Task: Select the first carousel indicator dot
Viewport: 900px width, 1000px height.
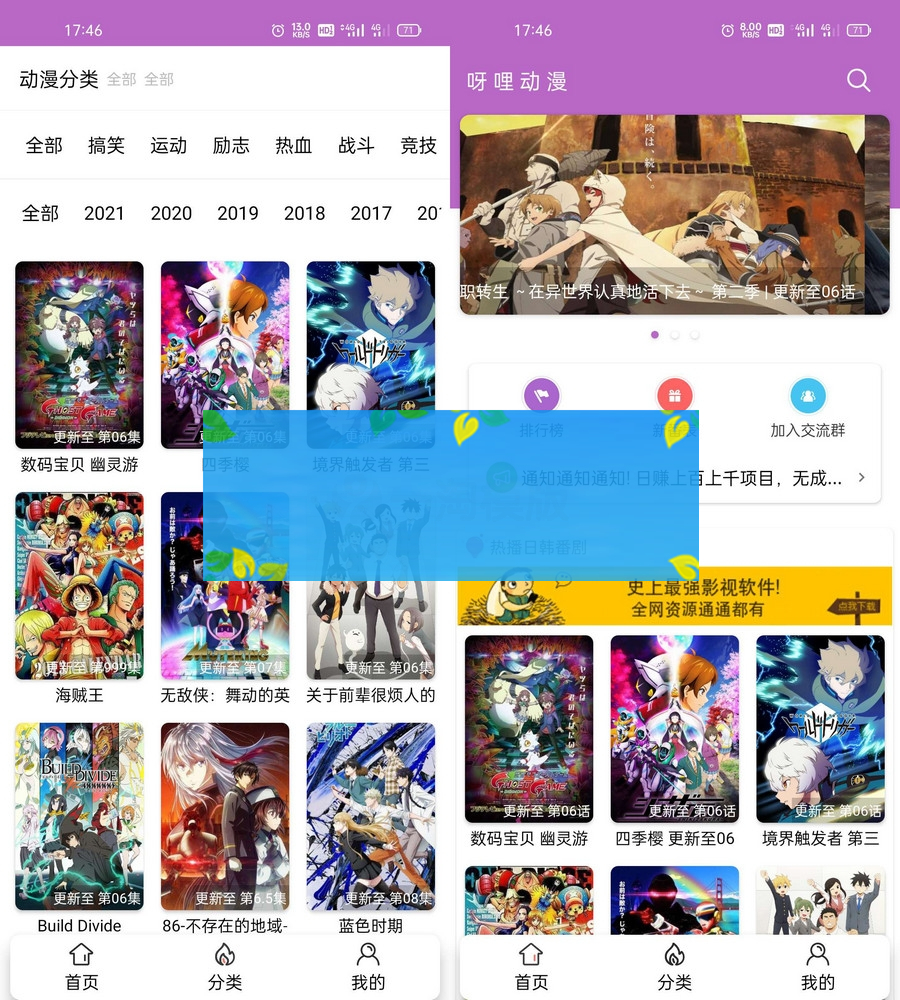Action: [655, 334]
